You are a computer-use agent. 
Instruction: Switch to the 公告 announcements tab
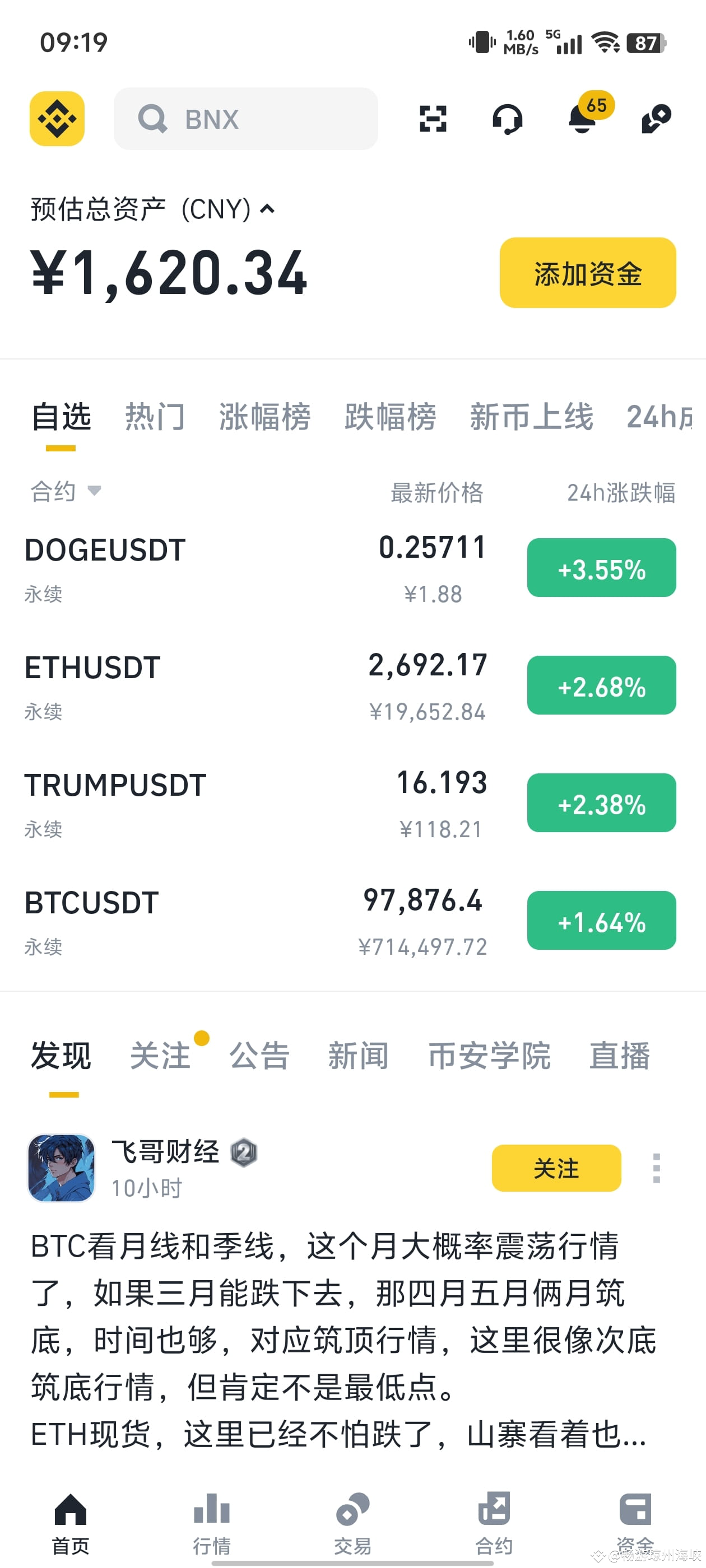(258, 1056)
